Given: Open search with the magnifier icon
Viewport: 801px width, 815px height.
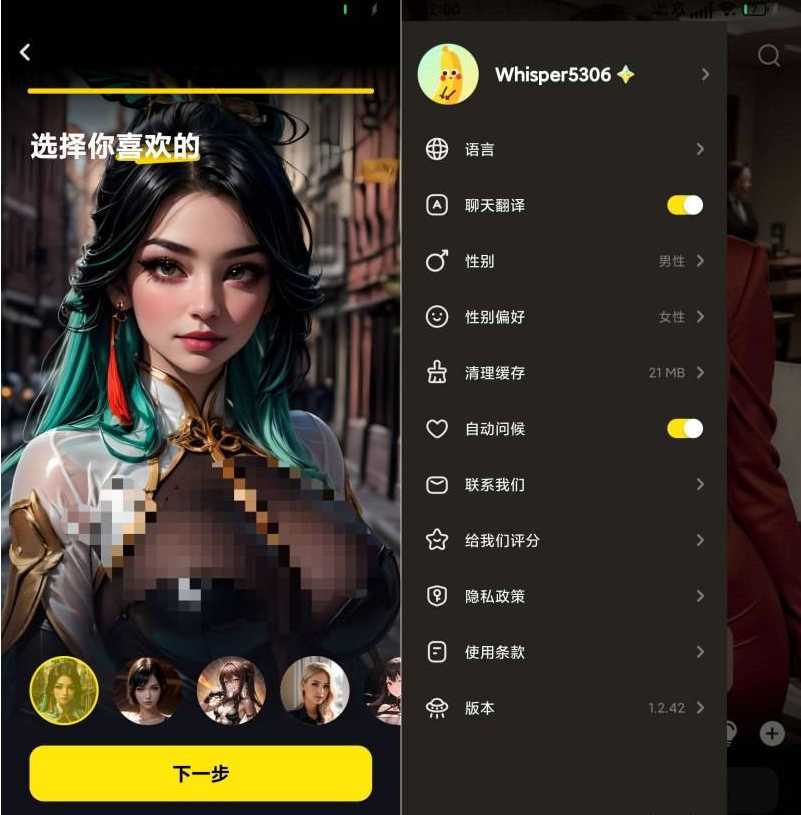Looking at the screenshot, I should click(768, 56).
